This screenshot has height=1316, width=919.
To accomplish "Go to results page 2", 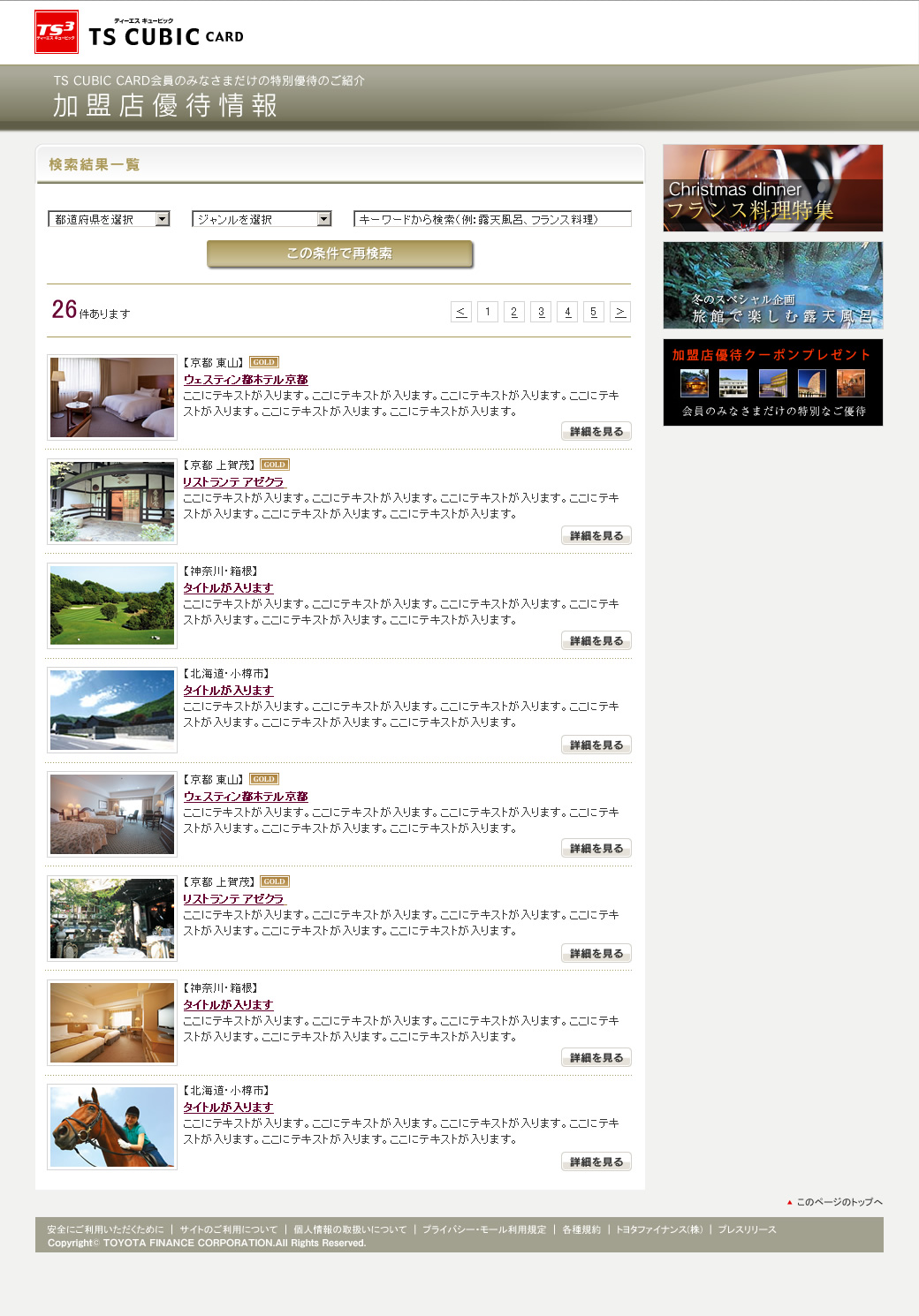I will pos(514,312).
